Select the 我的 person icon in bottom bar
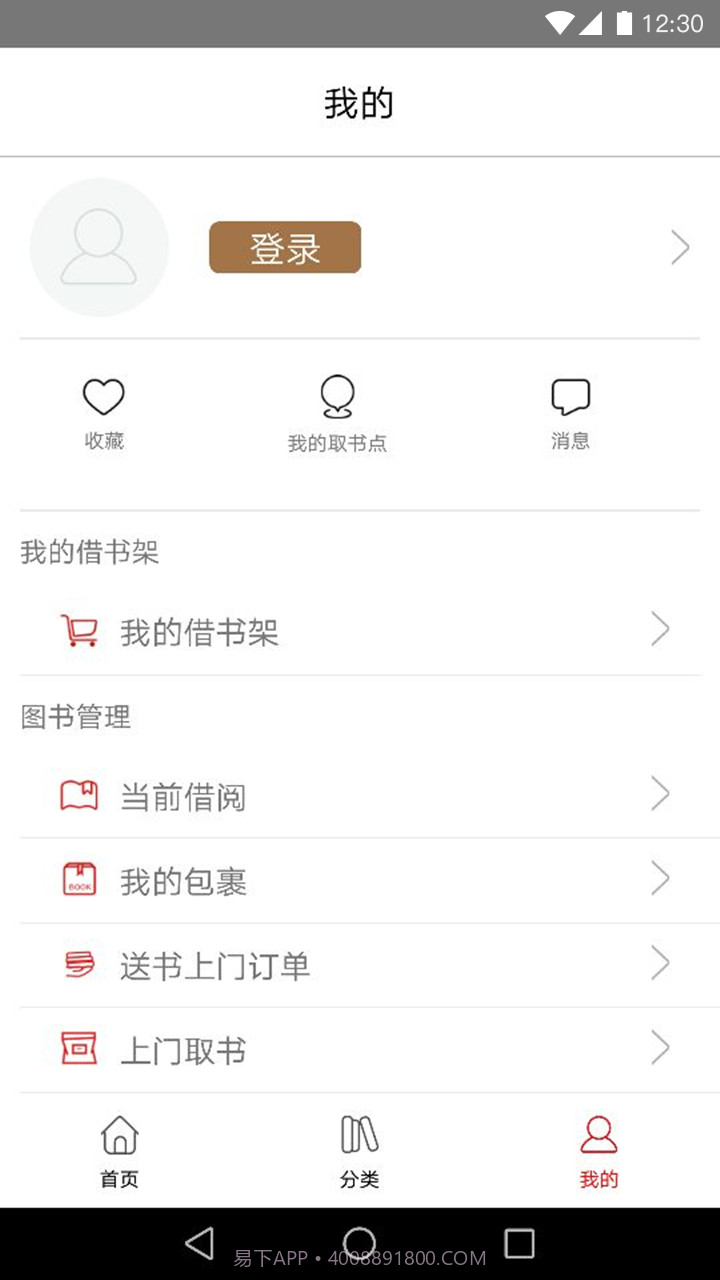Screen dimensions: 720x1280 (x=598, y=1135)
